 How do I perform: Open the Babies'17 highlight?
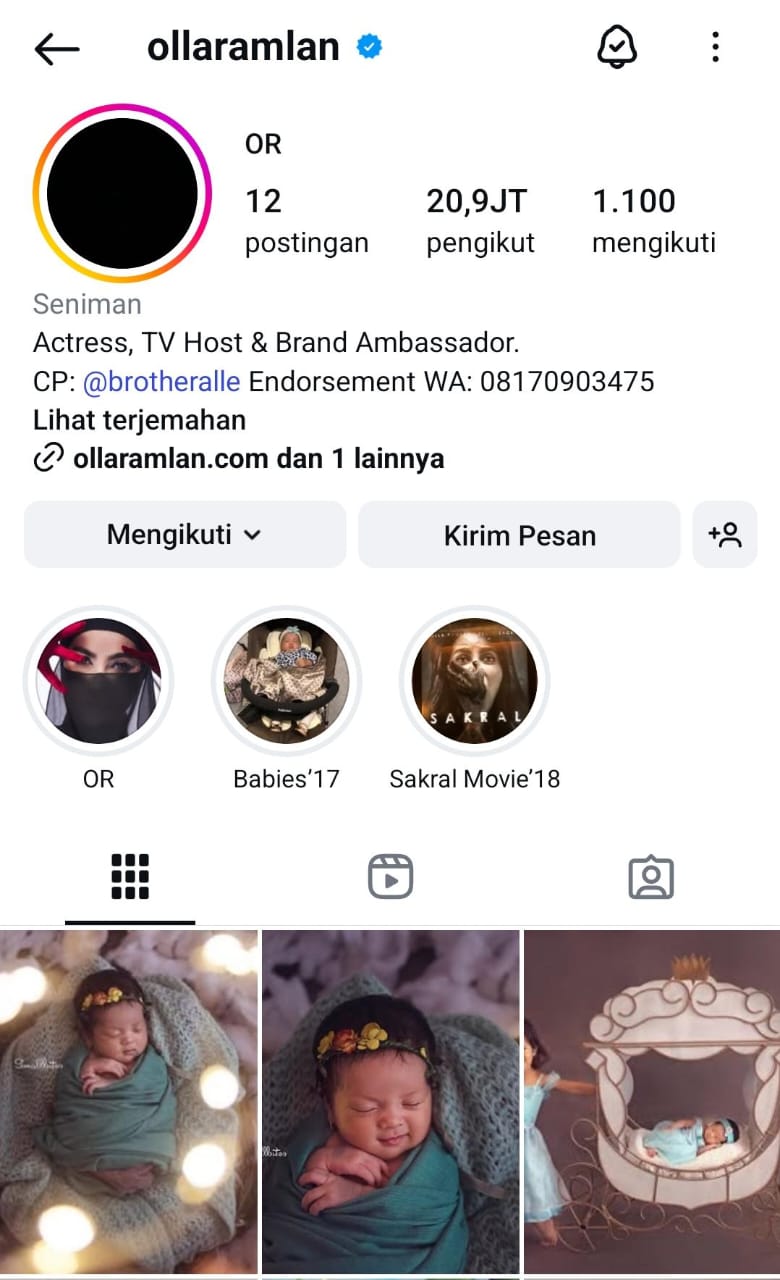point(286,682)
